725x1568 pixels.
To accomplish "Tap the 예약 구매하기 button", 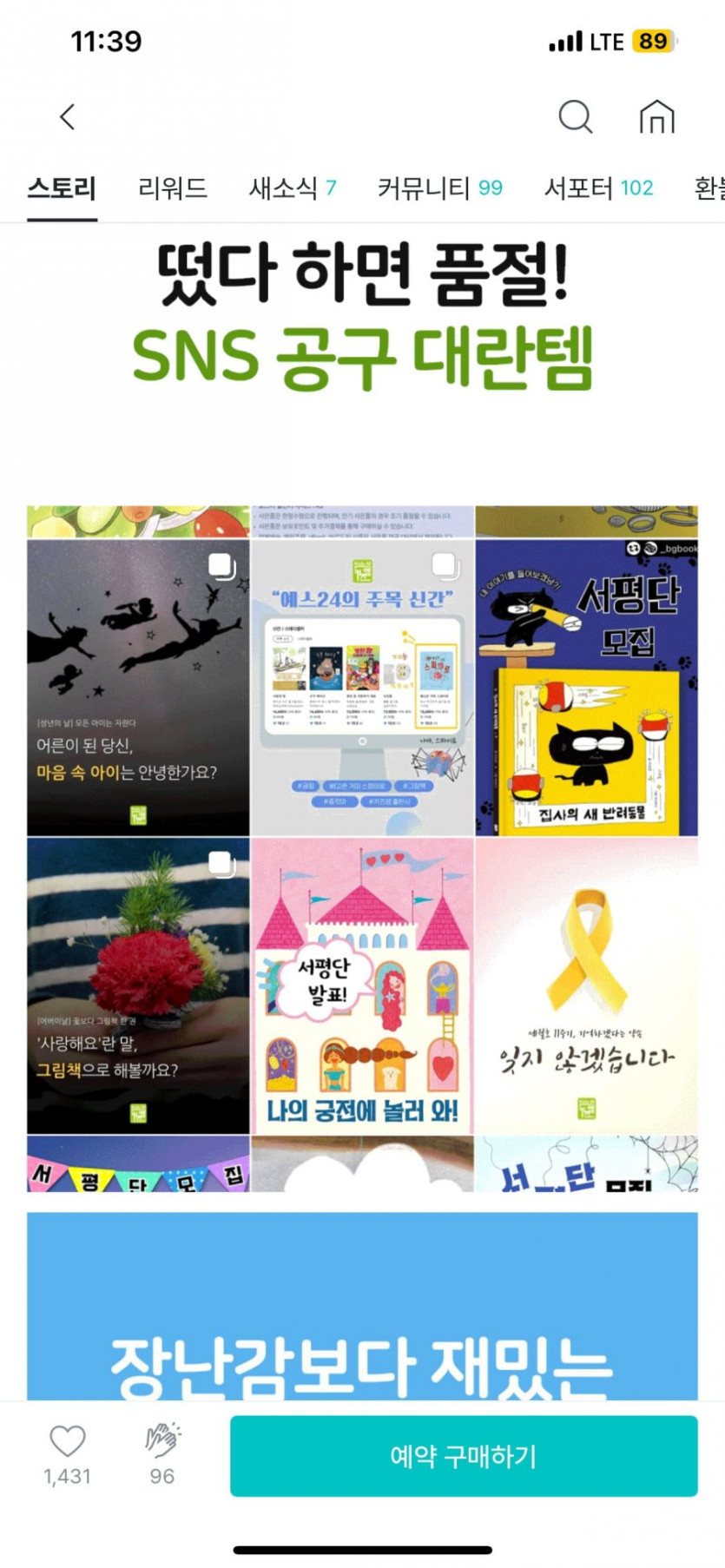I will [464, 1456].
